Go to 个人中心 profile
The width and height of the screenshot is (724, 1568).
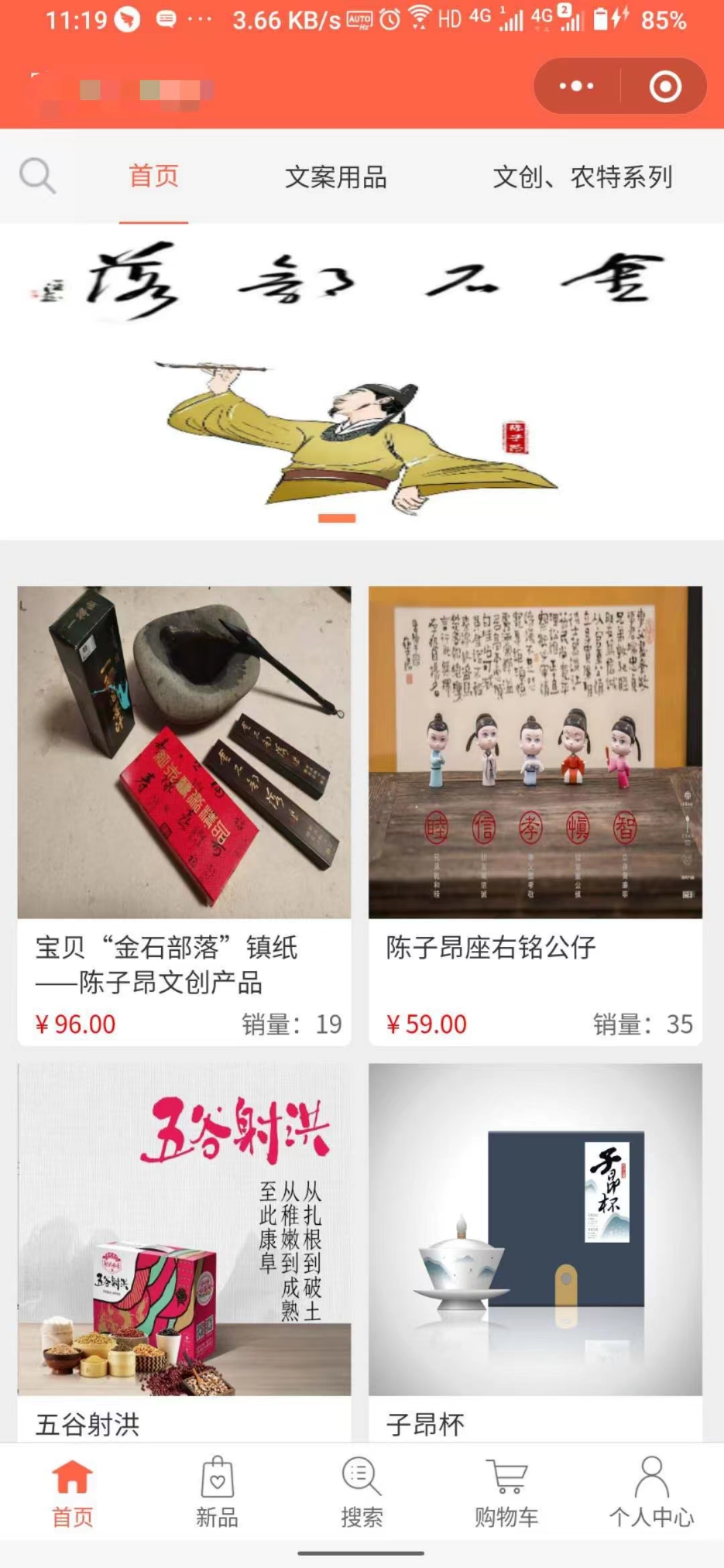(x=651, y=1492)
